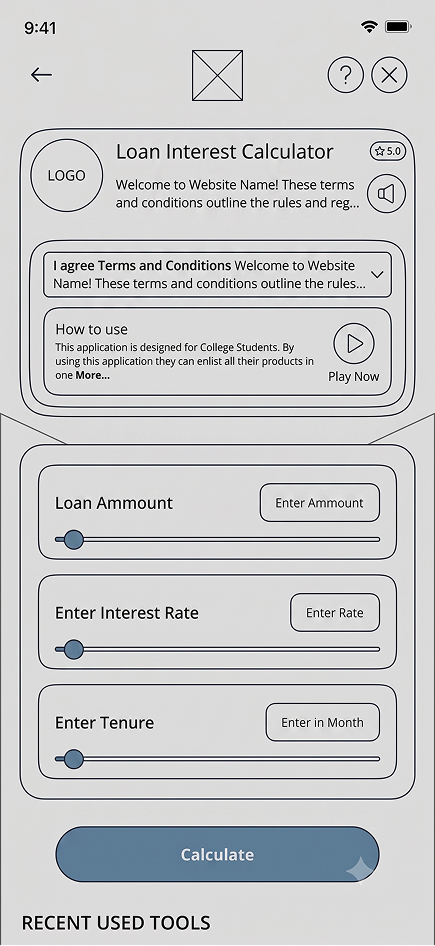Screen dimensions: 435x946
Task: Open More... in How to use description
Action: [x=92, y=375]
